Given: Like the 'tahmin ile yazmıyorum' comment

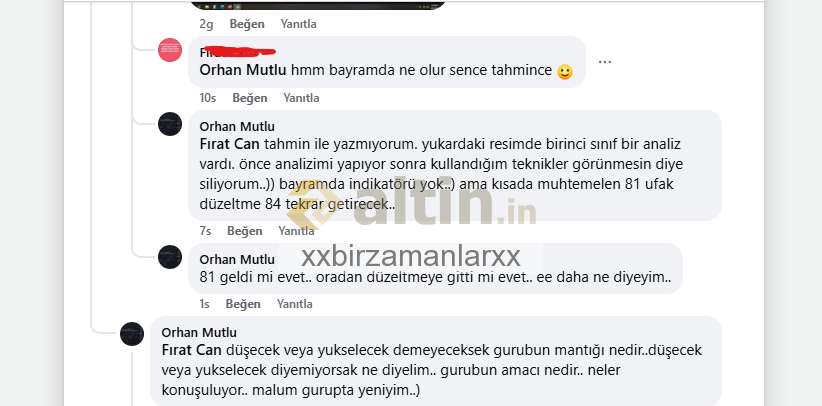Looking at the screenshot, I should point(244,231).
